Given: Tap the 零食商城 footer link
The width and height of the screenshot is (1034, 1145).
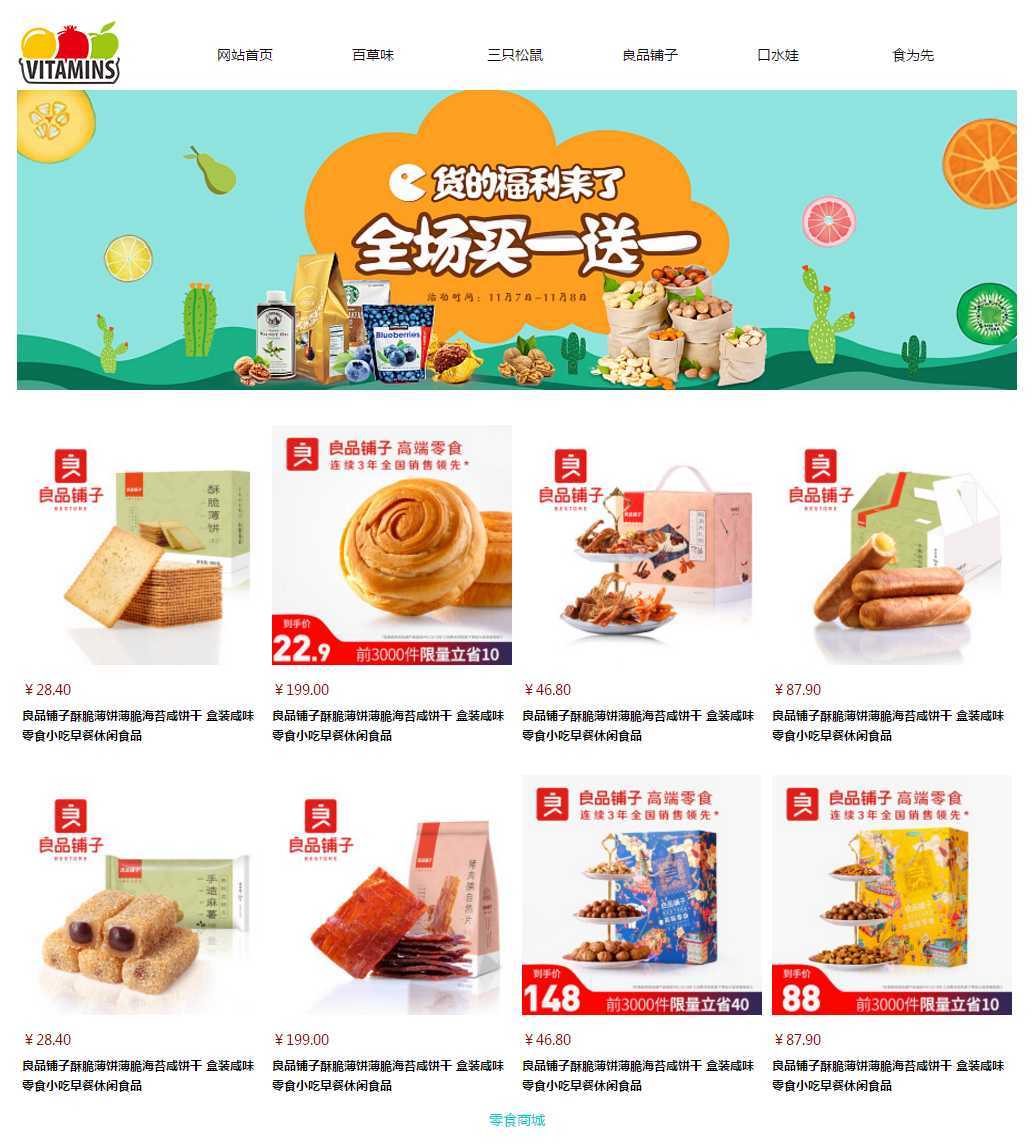Looking at the screenshot, I should coord(517,1120).
